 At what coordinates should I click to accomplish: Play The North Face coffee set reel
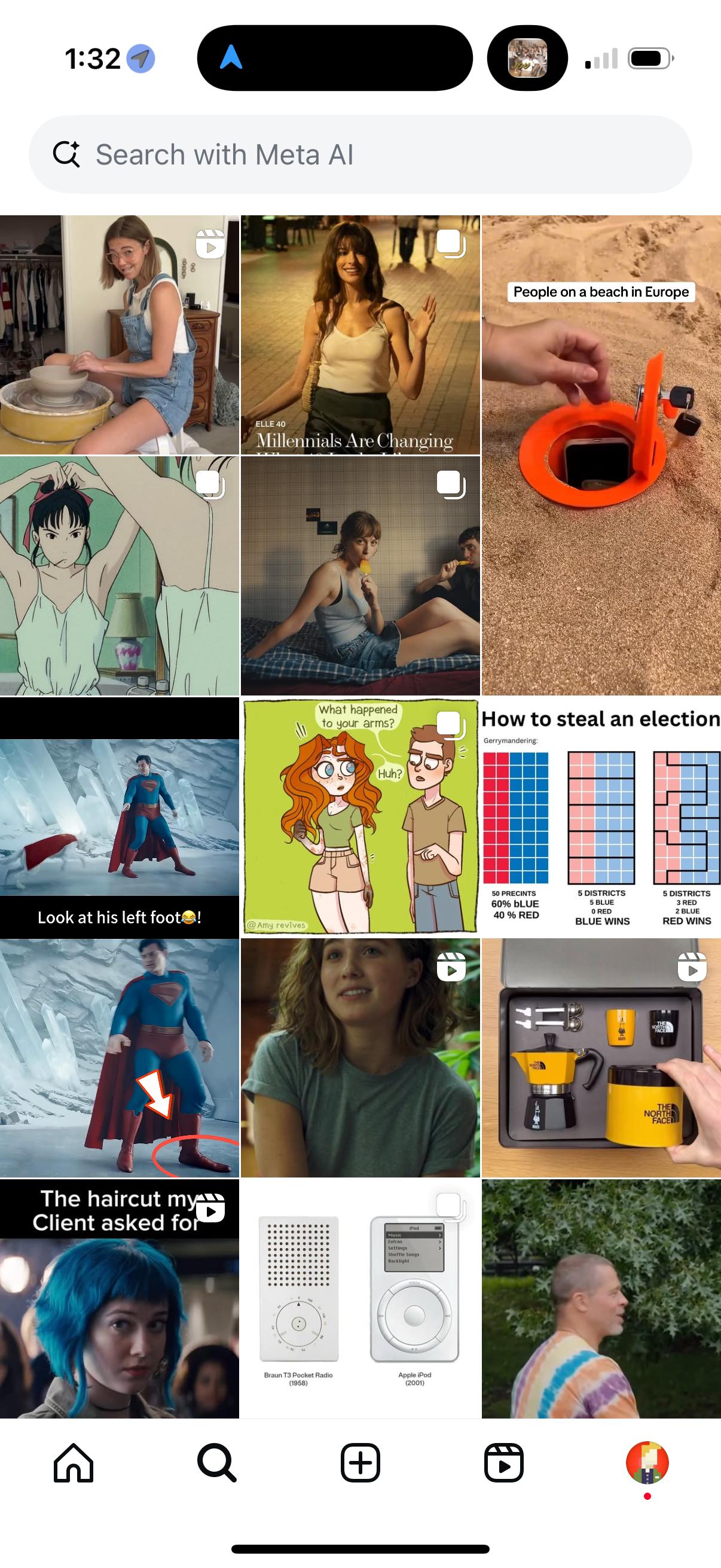point(601,1058)
